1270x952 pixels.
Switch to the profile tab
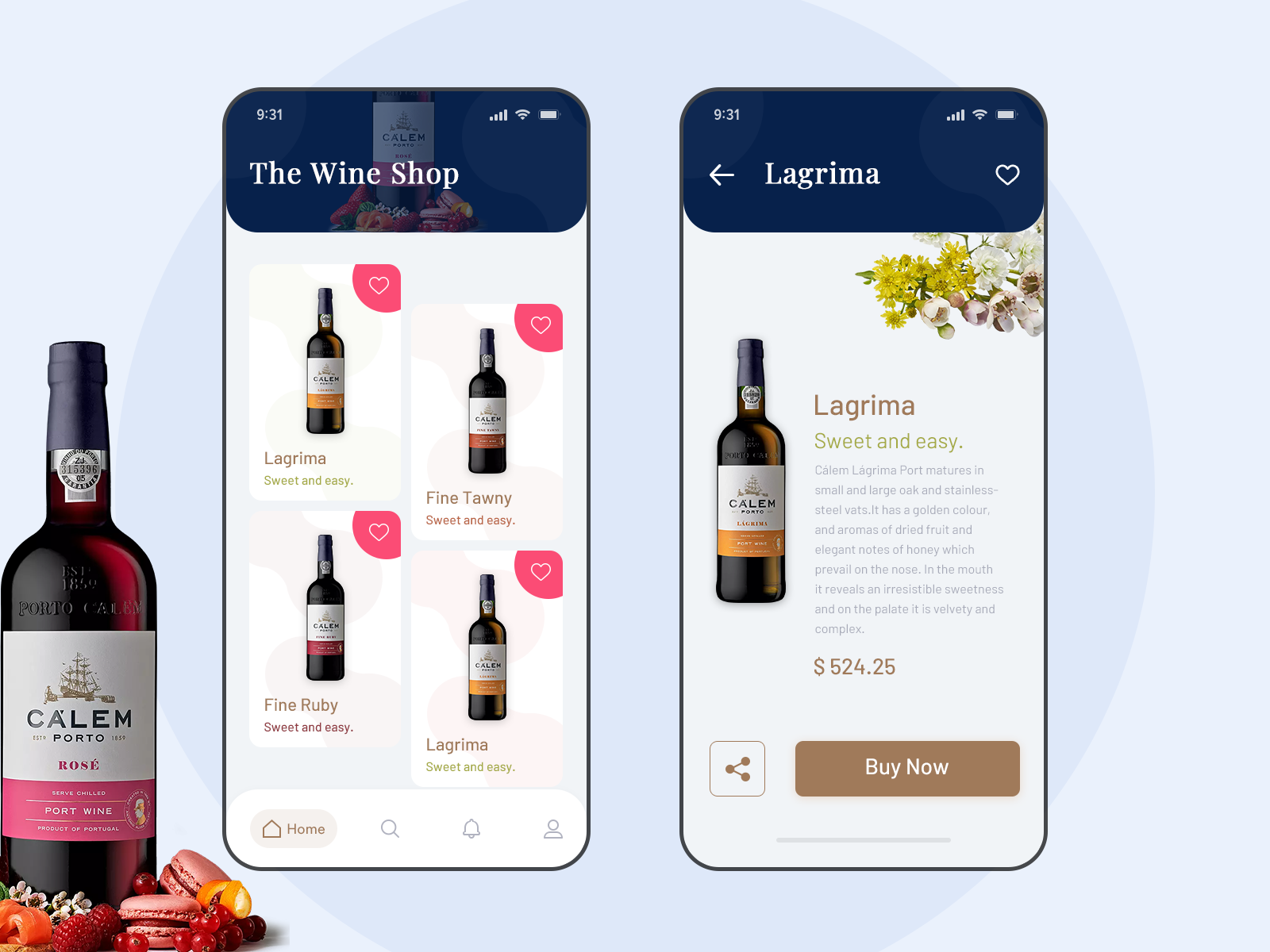(x=553, y=829)
